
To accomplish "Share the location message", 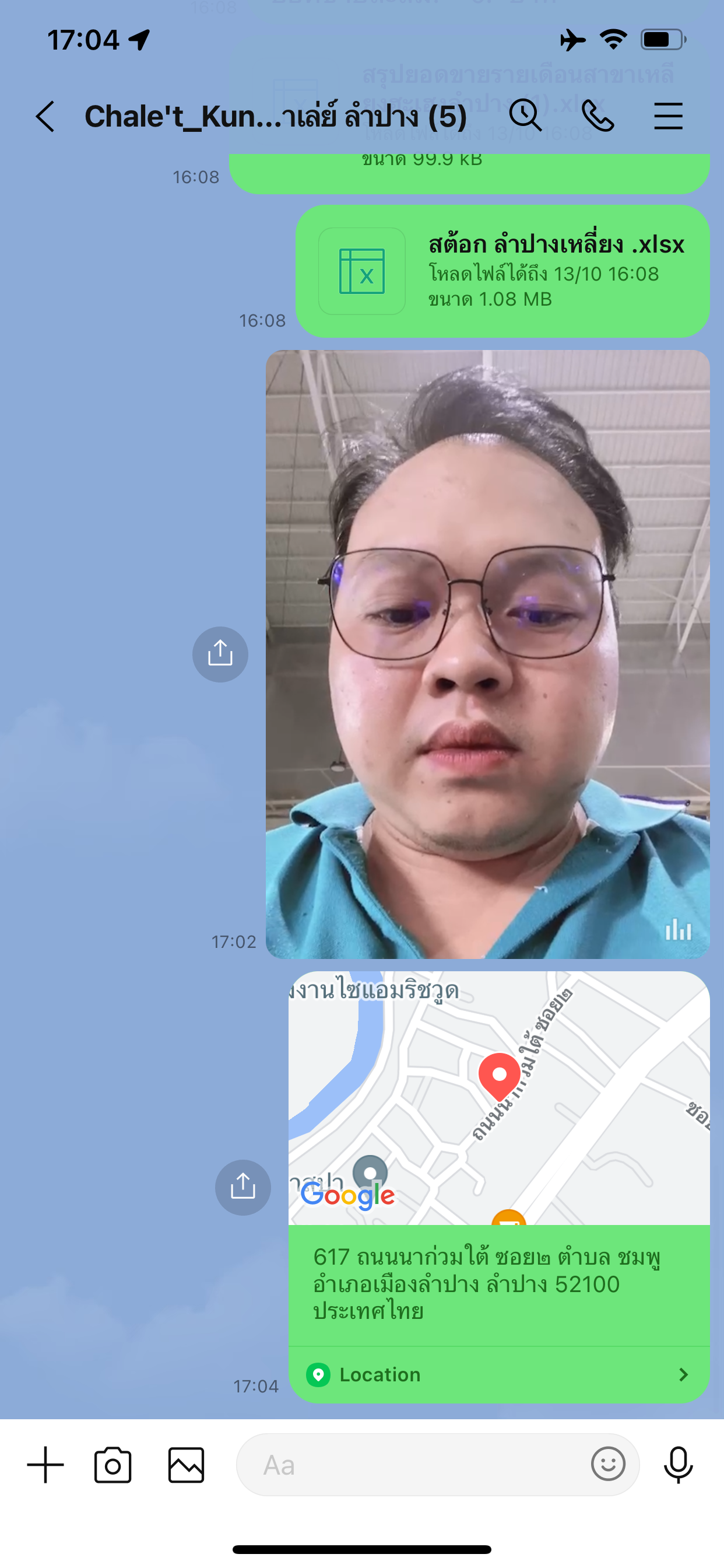I will [x=242, y=1187].
